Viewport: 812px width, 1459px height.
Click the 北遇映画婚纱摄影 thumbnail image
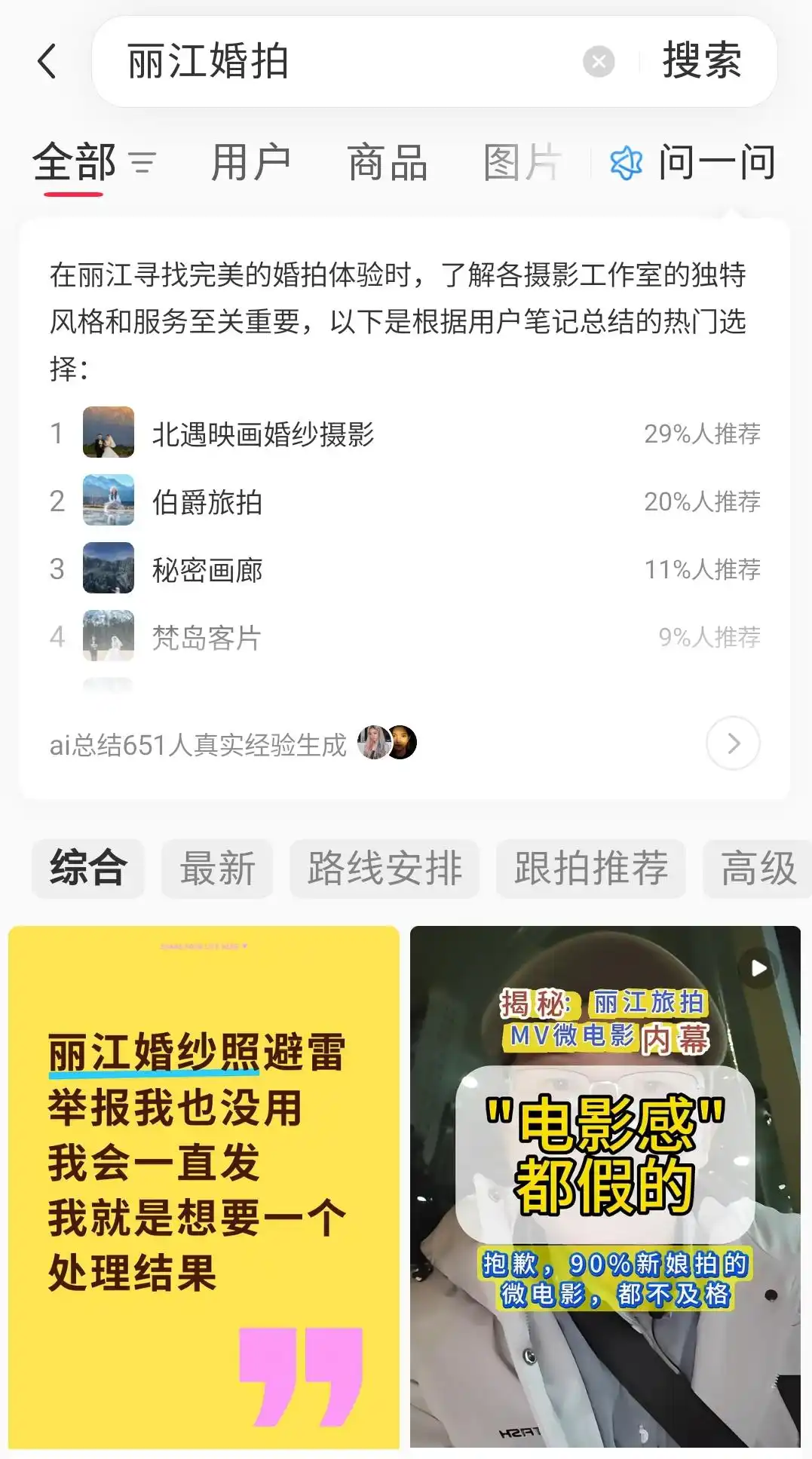108,433
